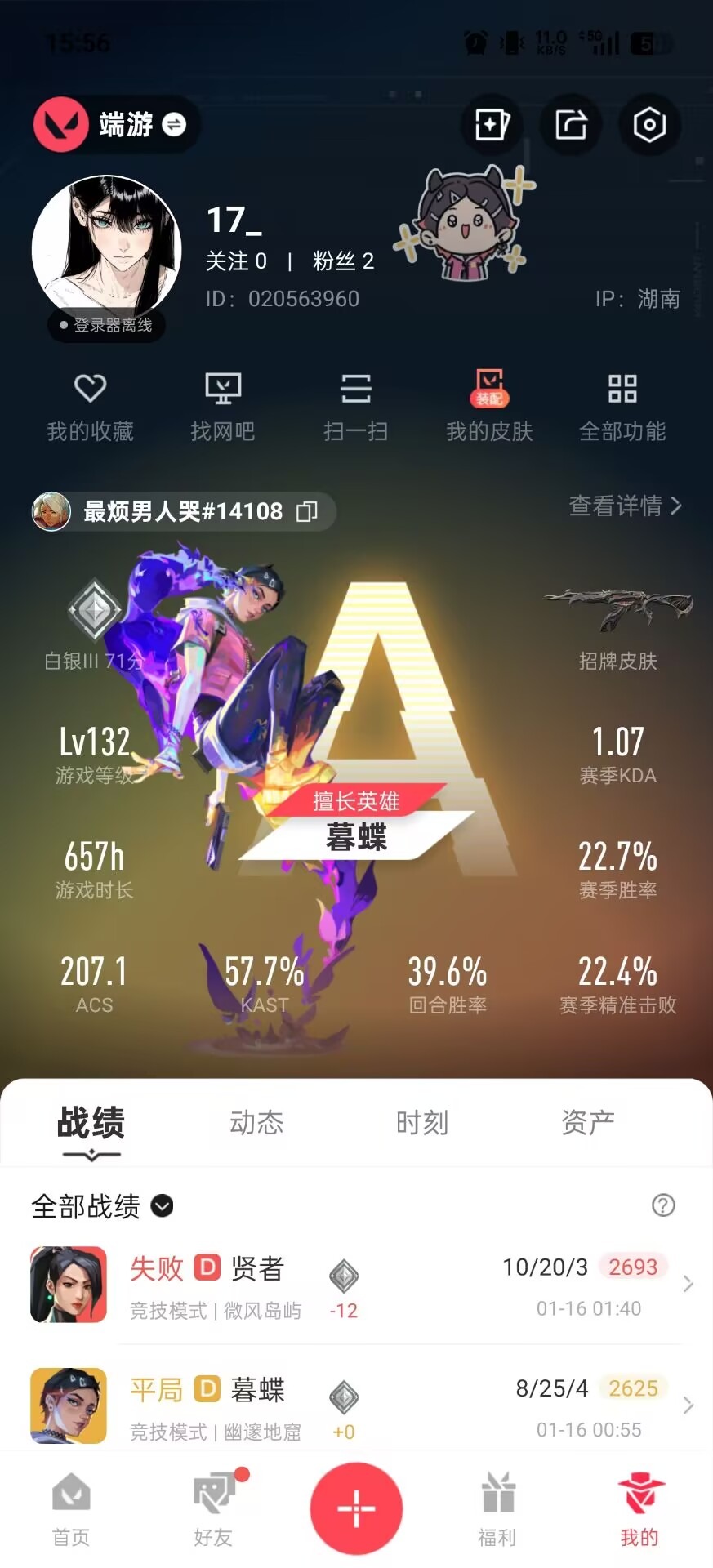Copy game ID 最烦男人哭#14108

[x=307, y=511]
